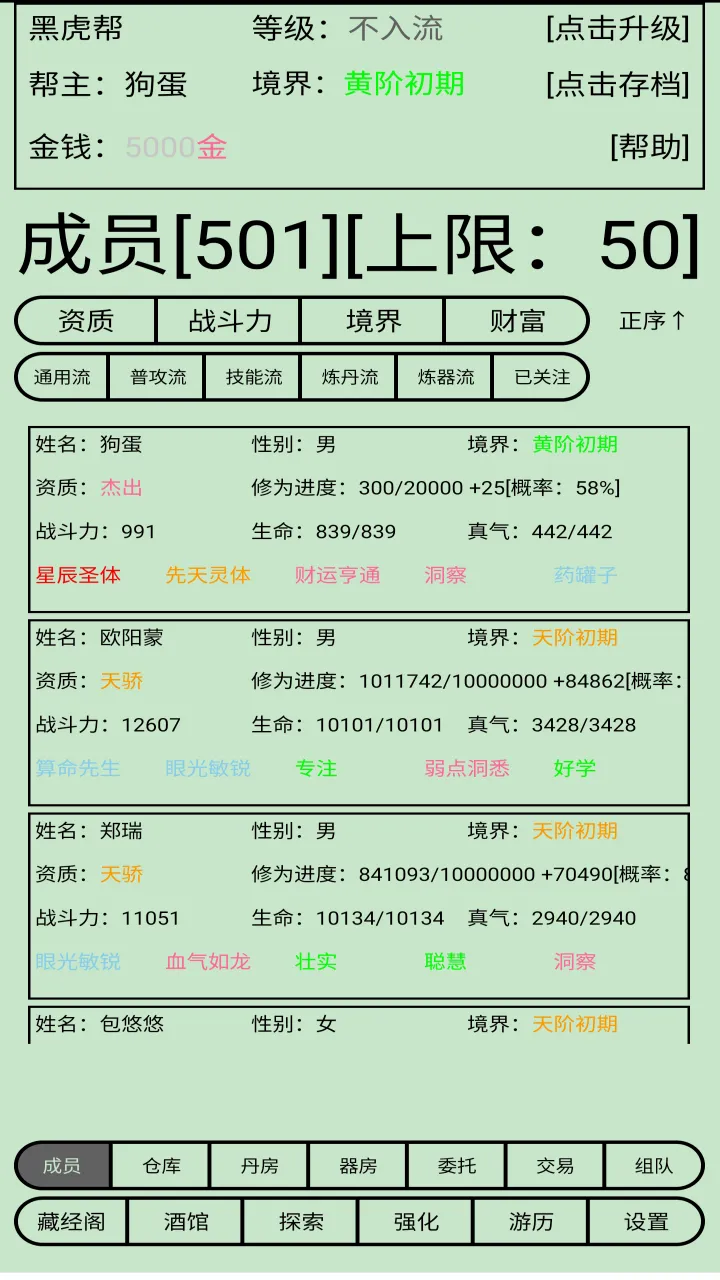720x1280 pixels.
Task: Visit the 酒馆 section
Action: (186, 1222)
